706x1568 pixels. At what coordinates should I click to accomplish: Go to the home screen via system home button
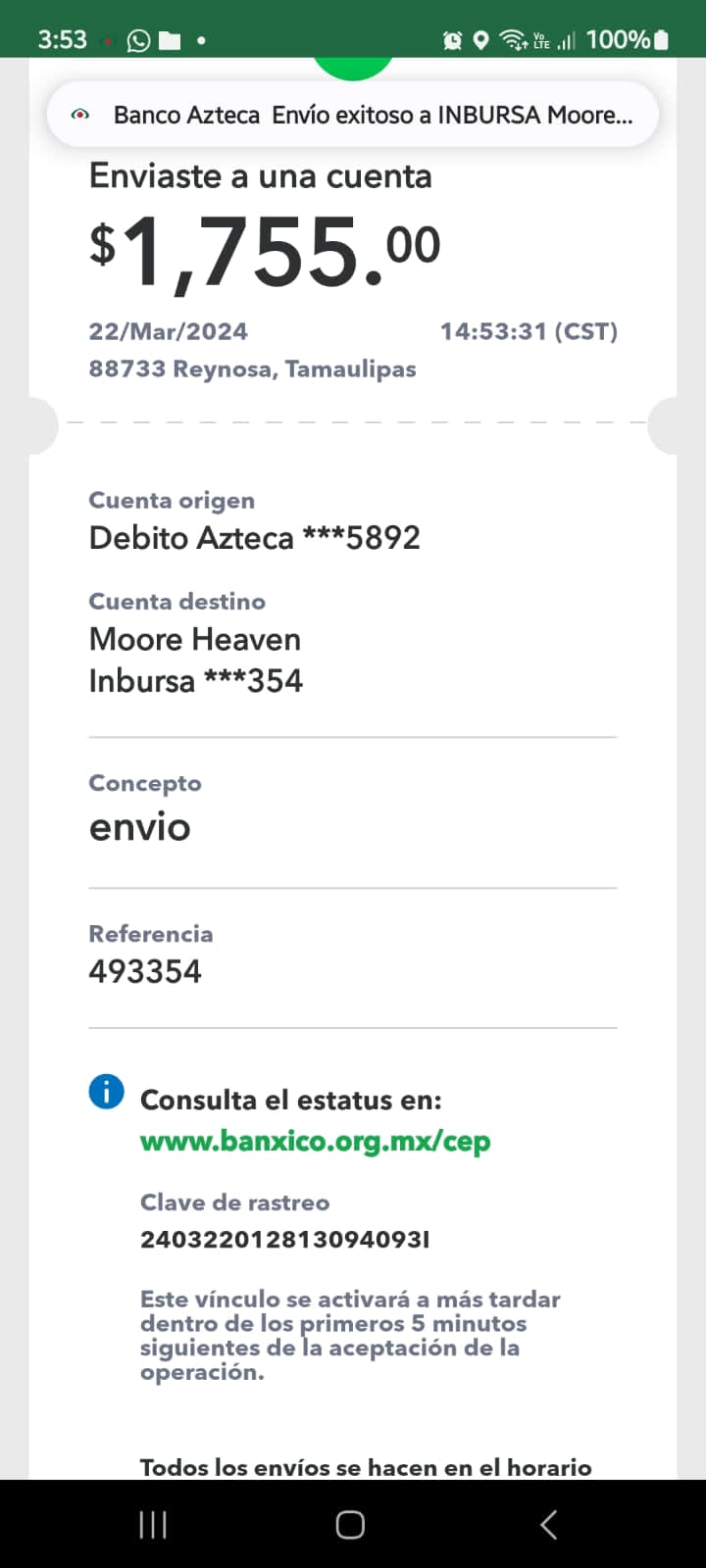click(x=351, y=1524)
